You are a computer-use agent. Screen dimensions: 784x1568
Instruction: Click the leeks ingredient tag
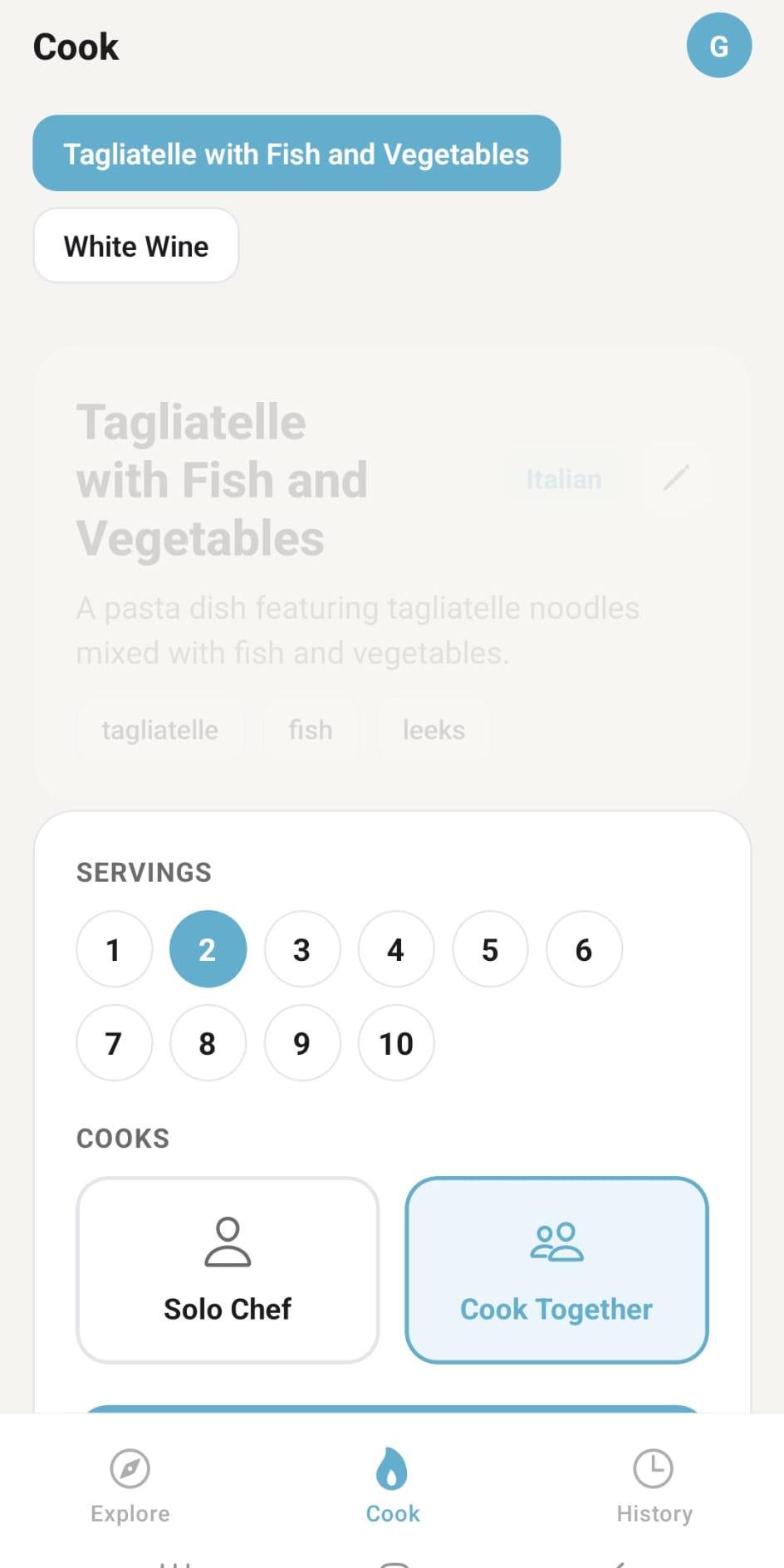433,729
